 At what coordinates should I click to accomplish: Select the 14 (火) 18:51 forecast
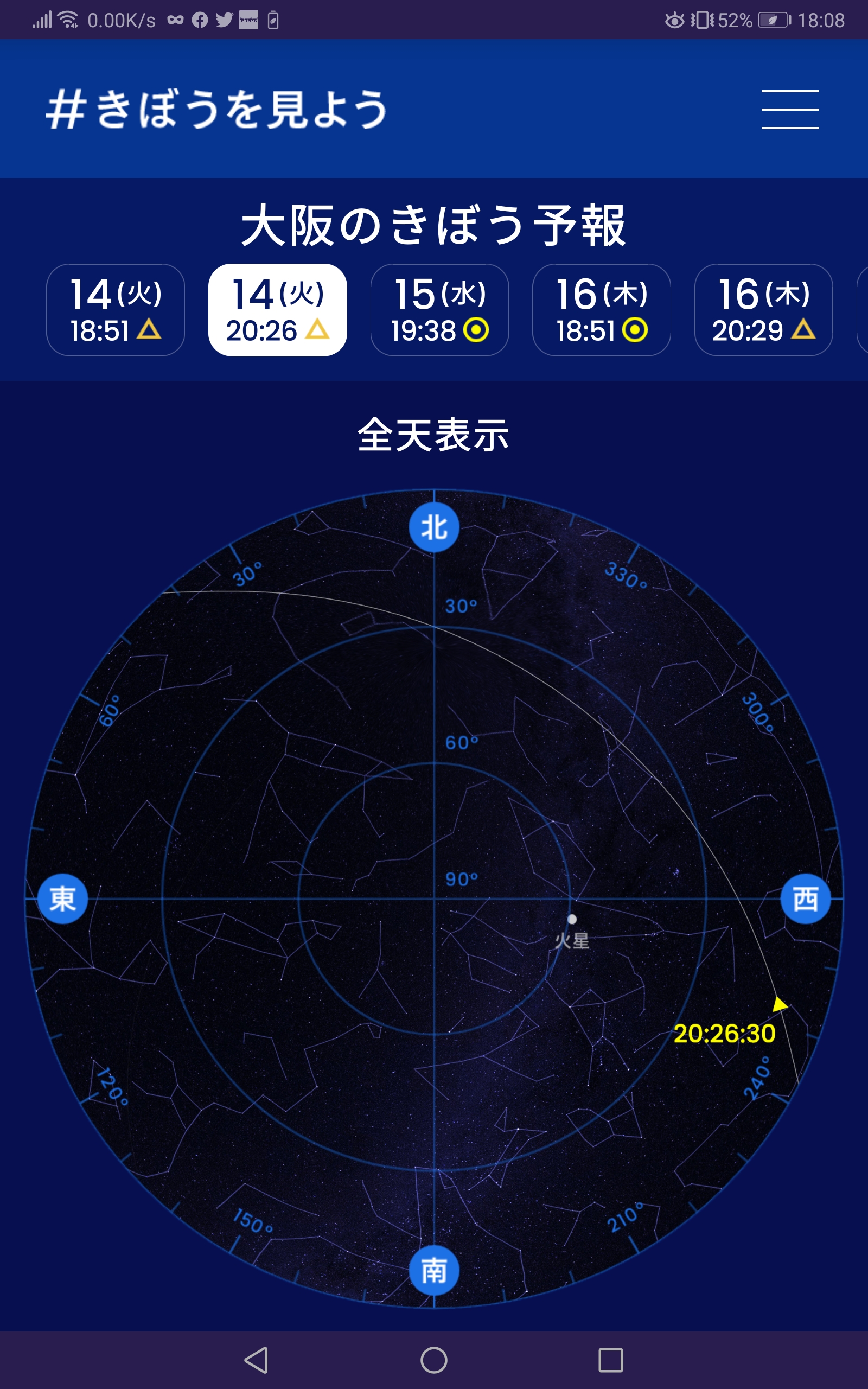(116, 310)
